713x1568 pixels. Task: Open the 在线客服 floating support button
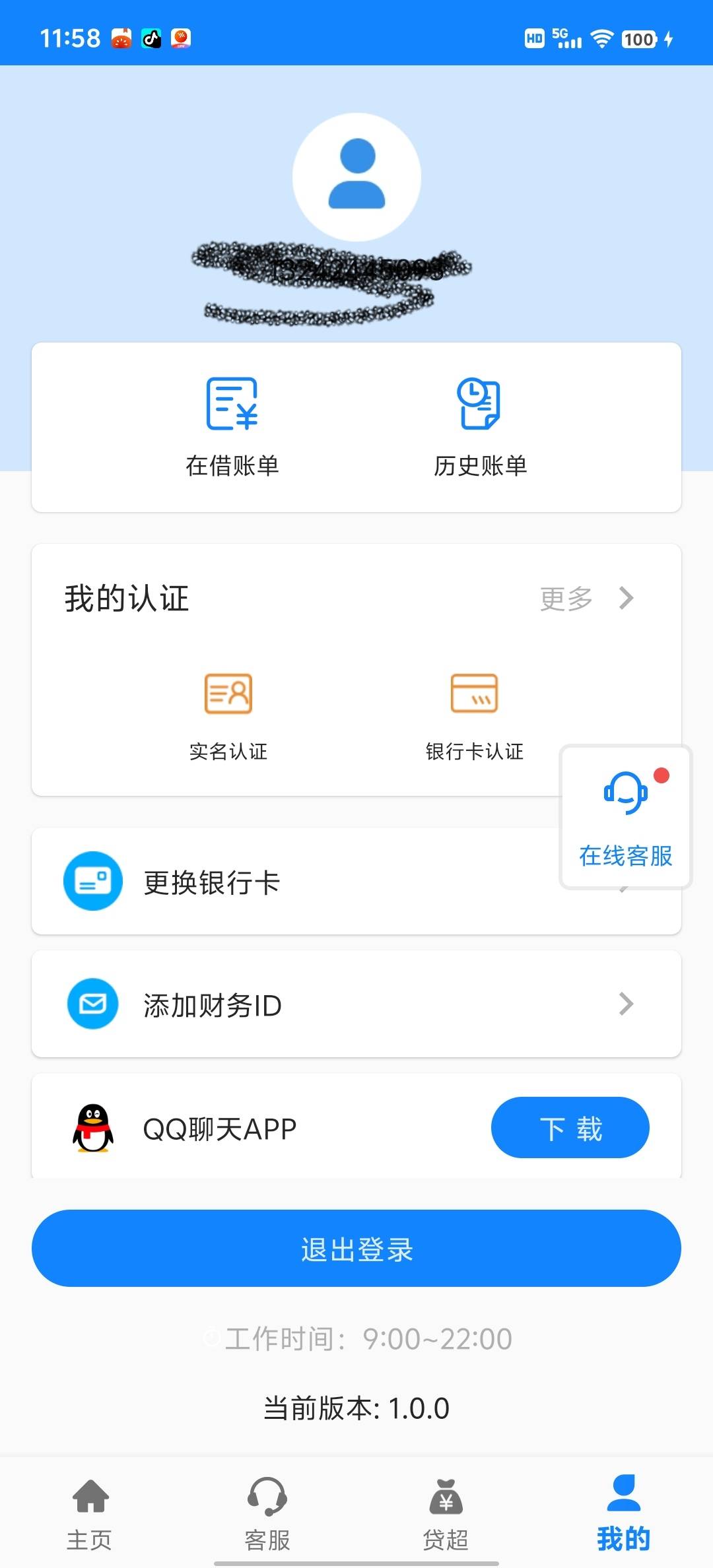(x=626, y=817)
